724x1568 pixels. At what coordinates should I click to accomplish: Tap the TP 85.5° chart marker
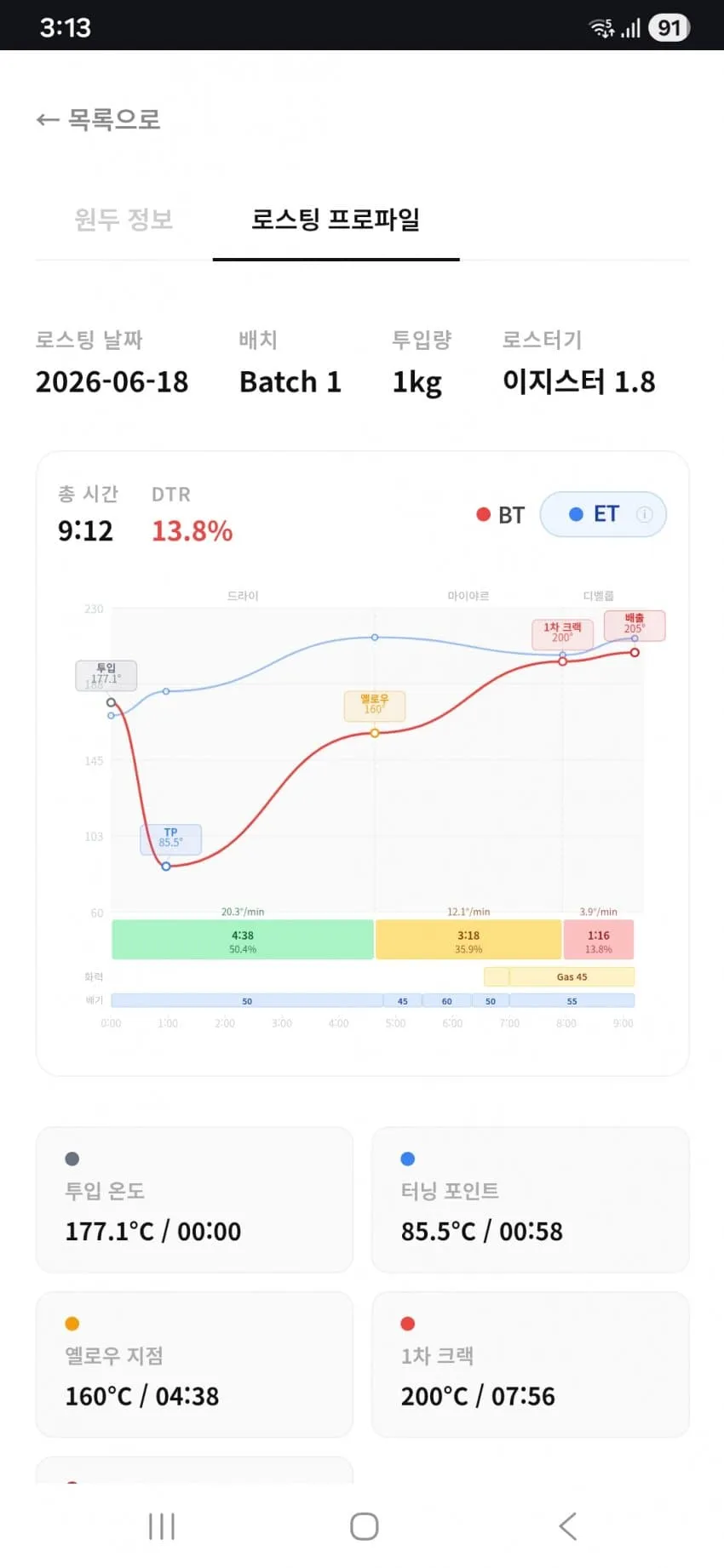[x=170, y=838]
